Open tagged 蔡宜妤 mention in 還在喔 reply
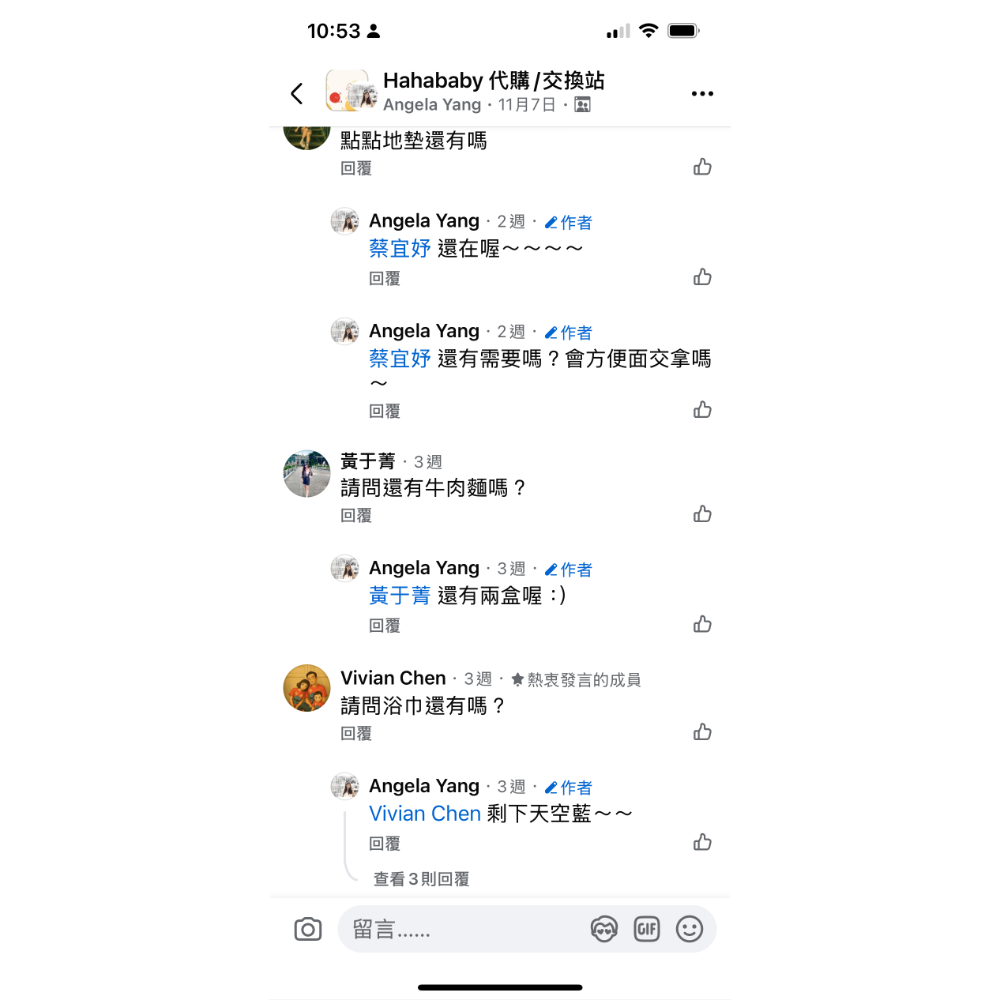 click(x=400, y=249)
